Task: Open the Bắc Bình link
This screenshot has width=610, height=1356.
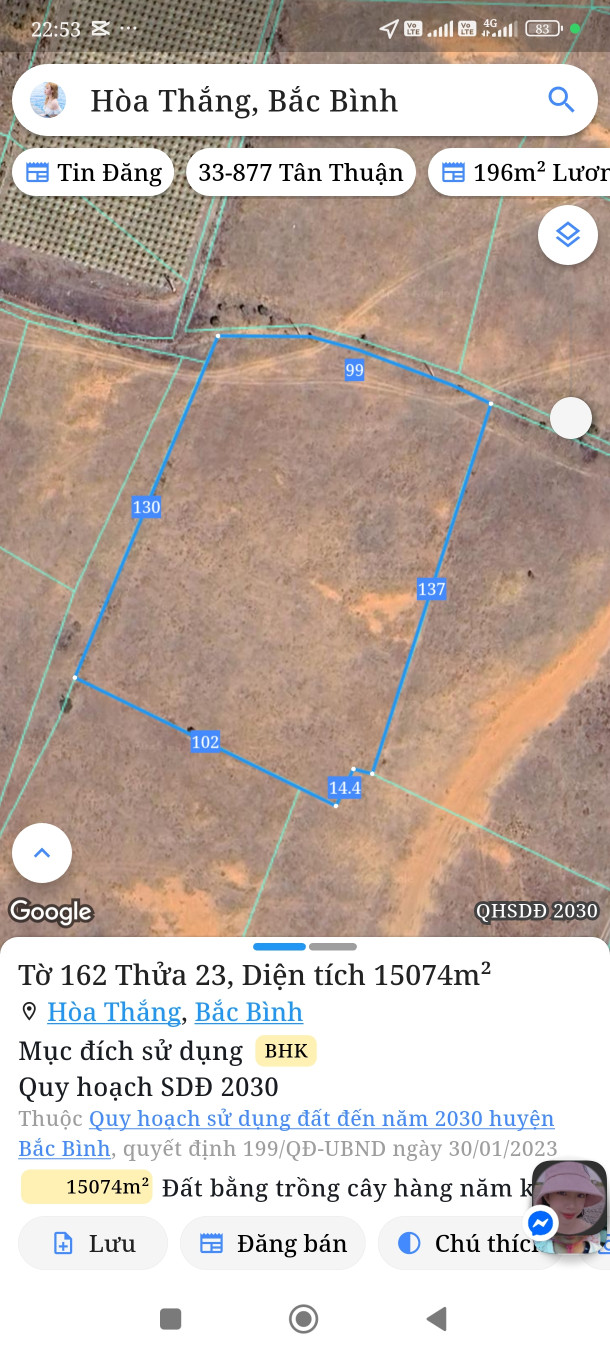Action: 249,1012
